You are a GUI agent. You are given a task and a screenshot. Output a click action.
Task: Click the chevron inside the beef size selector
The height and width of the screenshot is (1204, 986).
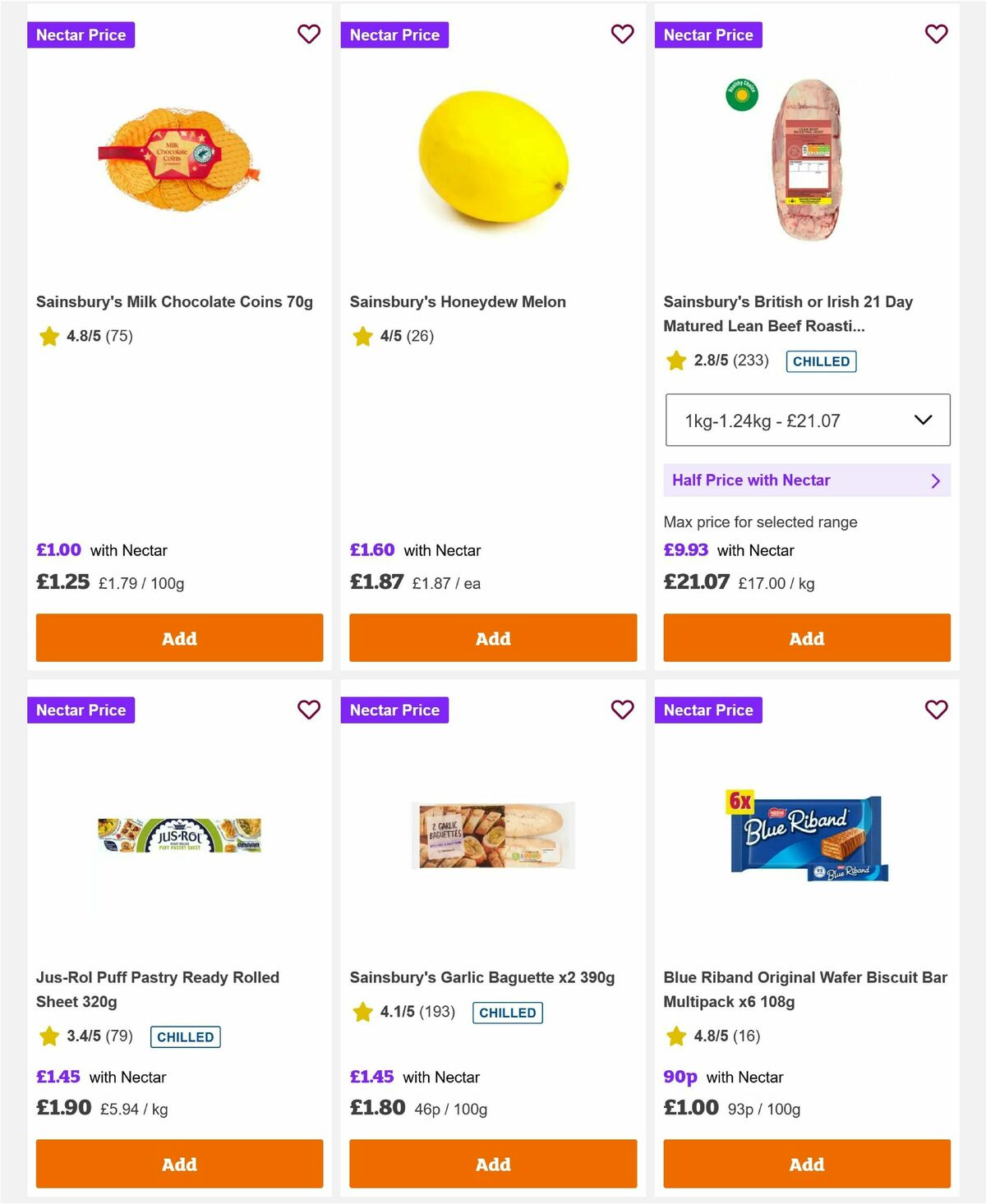tap(924, 420)
